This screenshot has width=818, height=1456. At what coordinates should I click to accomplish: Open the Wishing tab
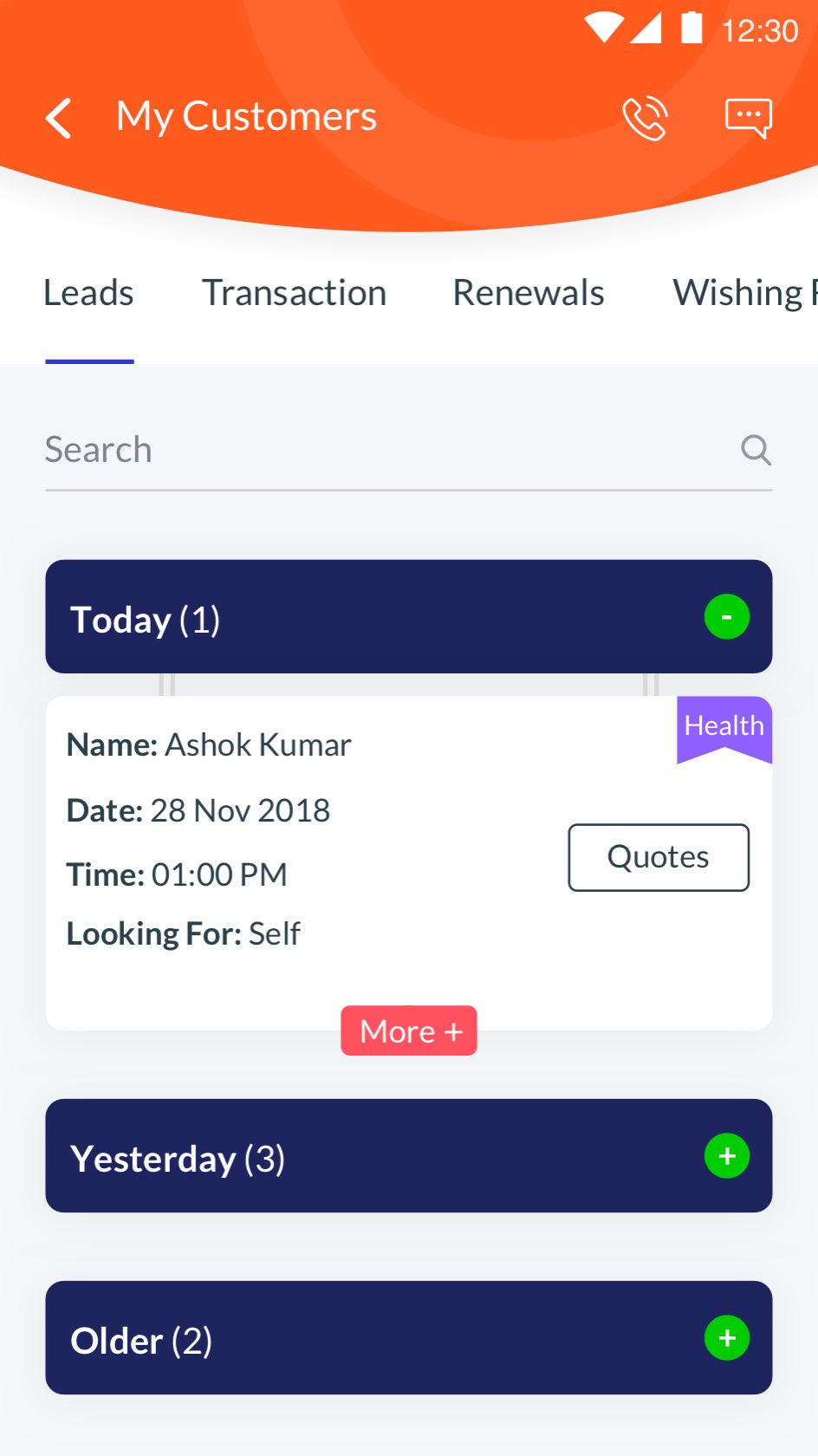point(743,293)
